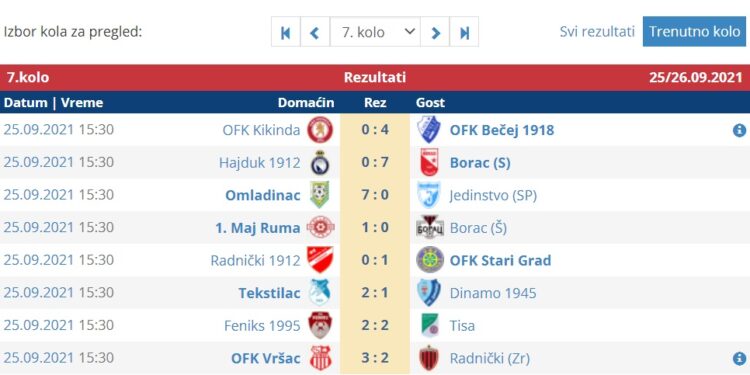The image size is (750, 375).
Task: Go to the previous round
Action: click(315, 32)
